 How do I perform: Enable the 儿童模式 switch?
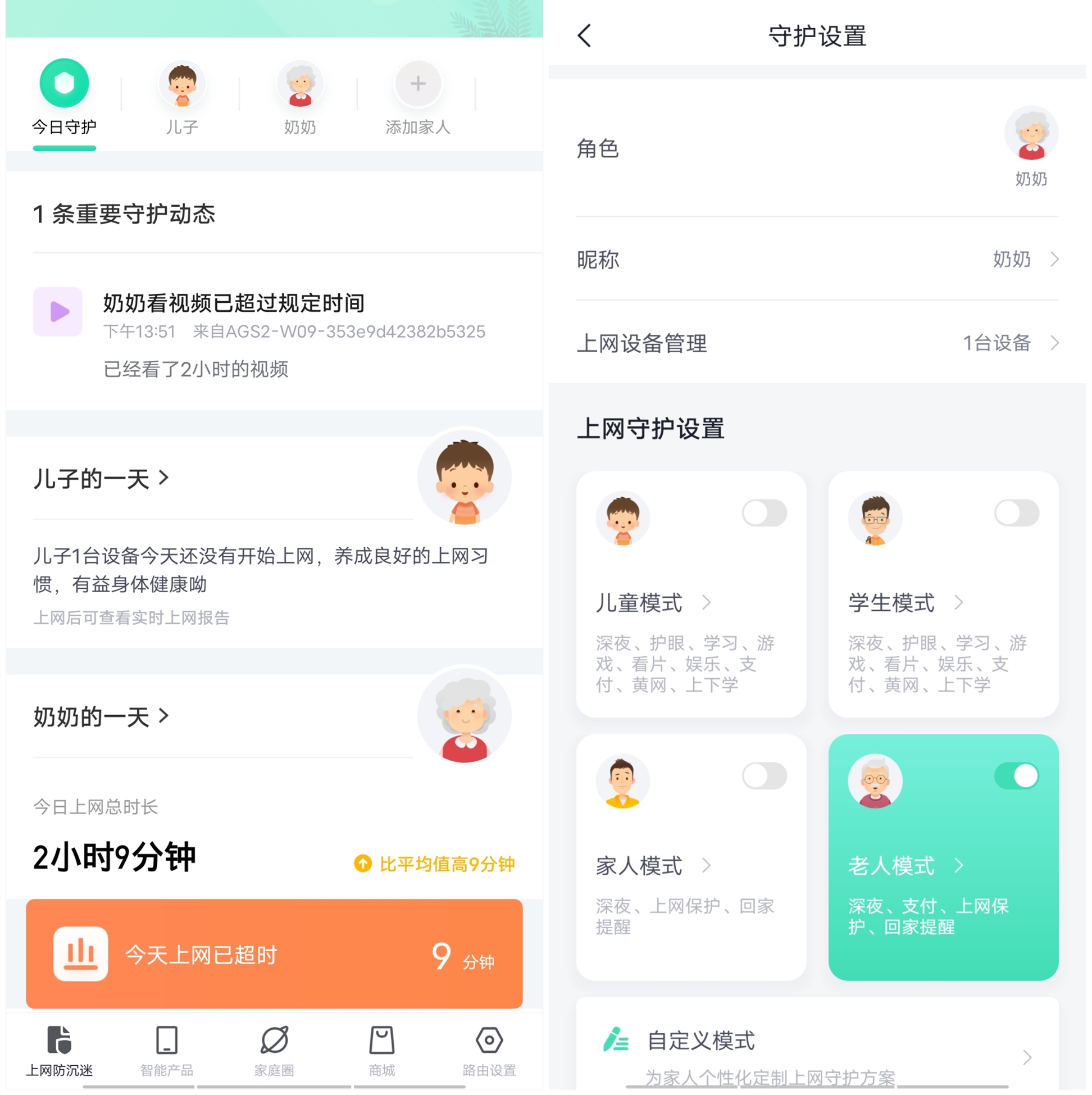coord(764,513)
